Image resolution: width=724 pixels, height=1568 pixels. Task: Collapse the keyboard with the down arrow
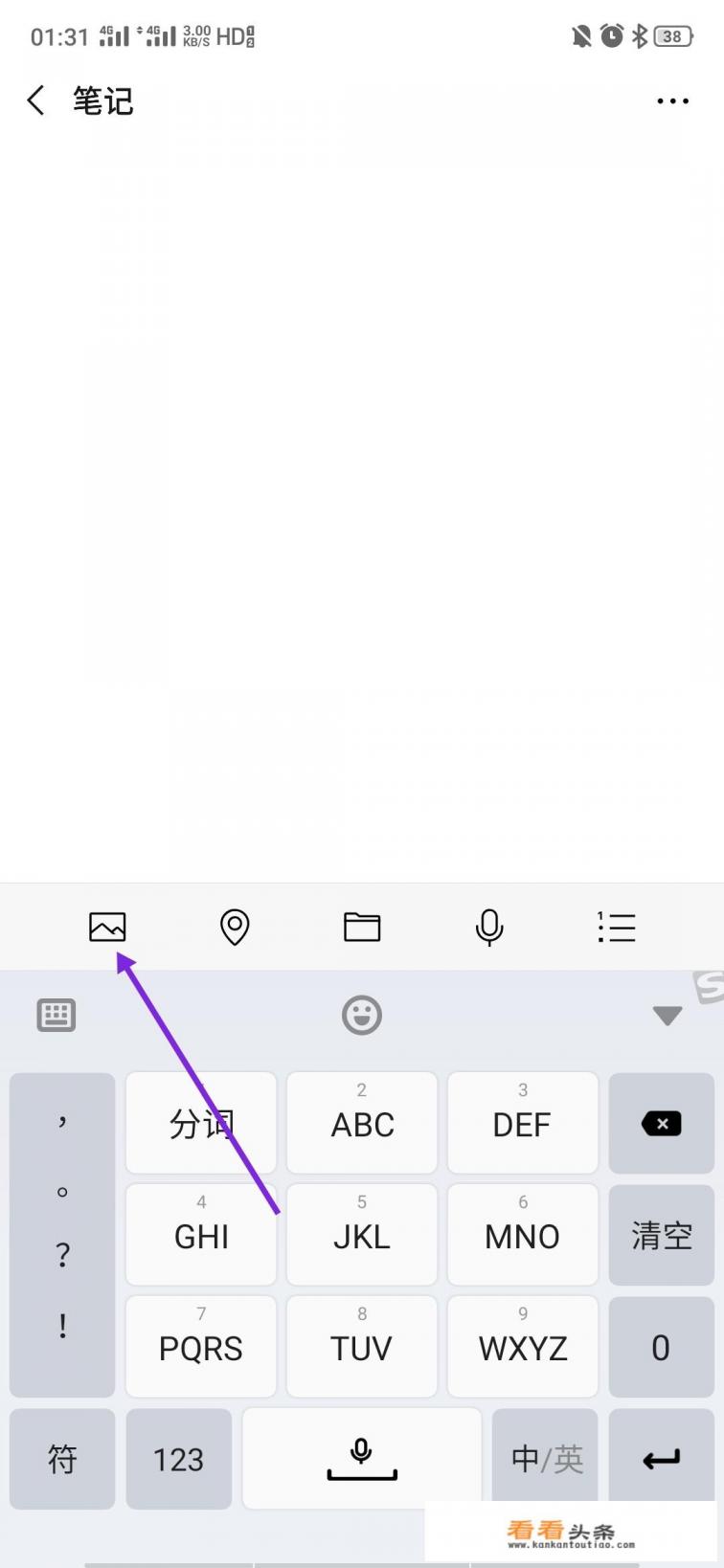667,1016
